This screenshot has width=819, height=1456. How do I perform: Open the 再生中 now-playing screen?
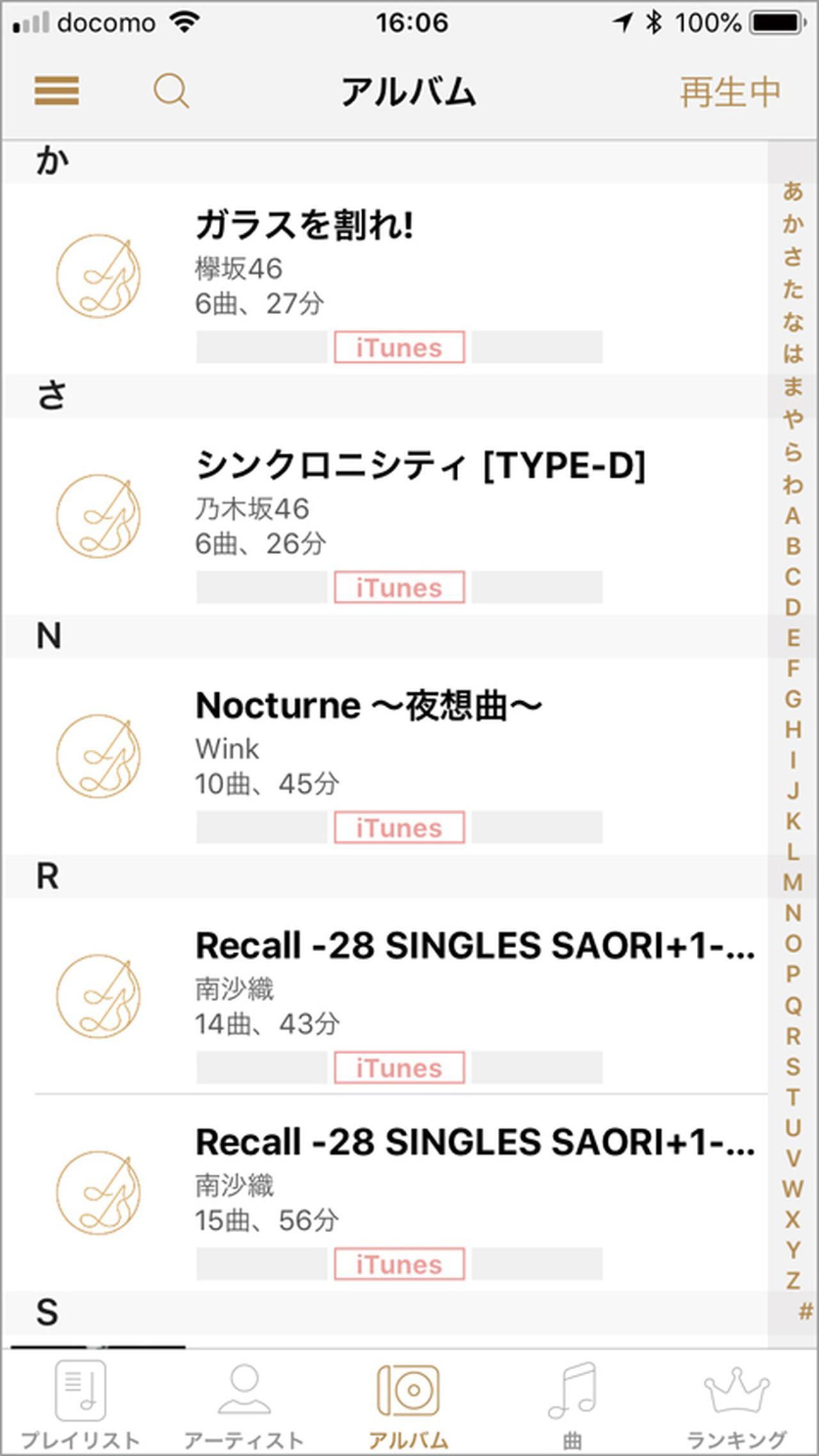pos(730,92)
